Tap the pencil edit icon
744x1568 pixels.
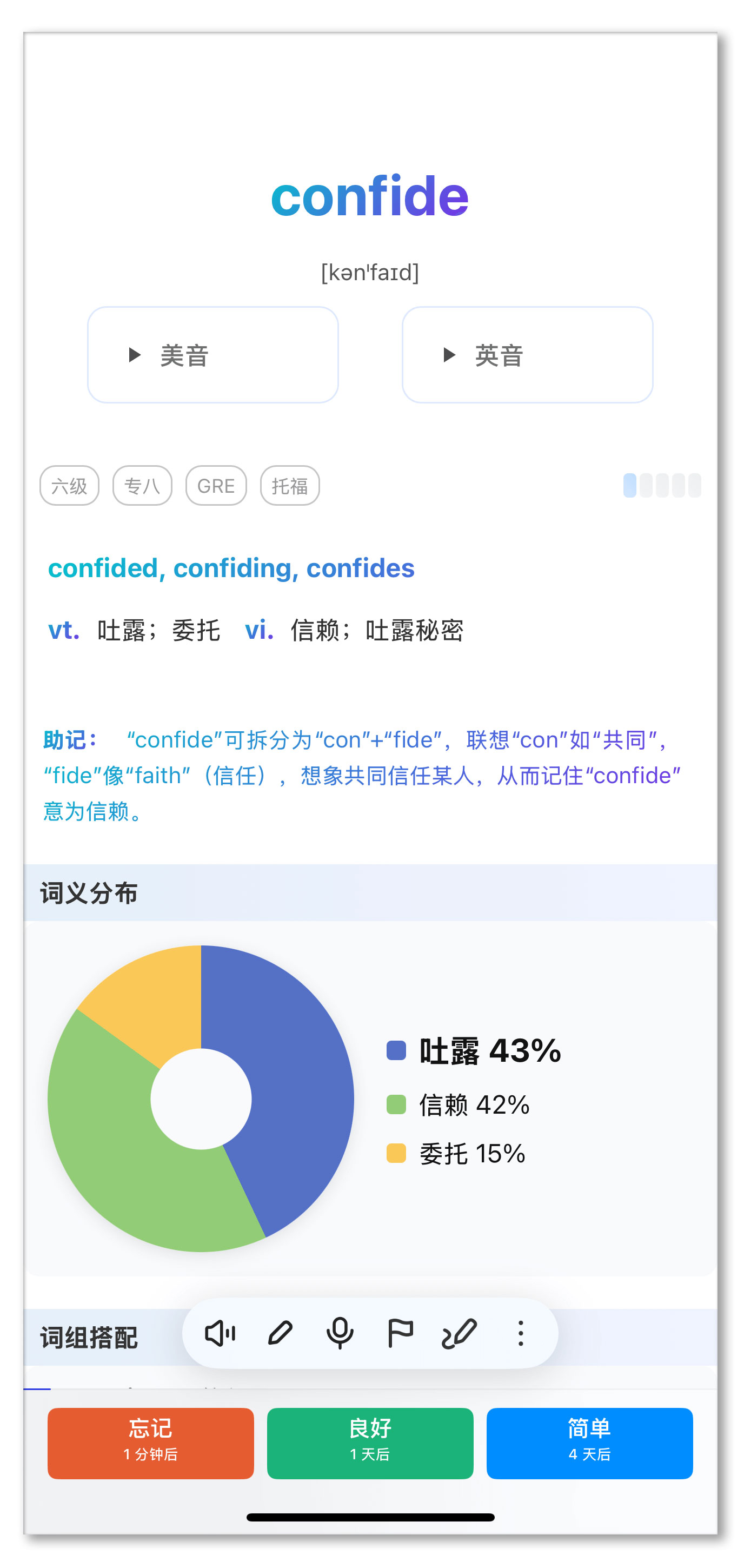coord(281,1334)
